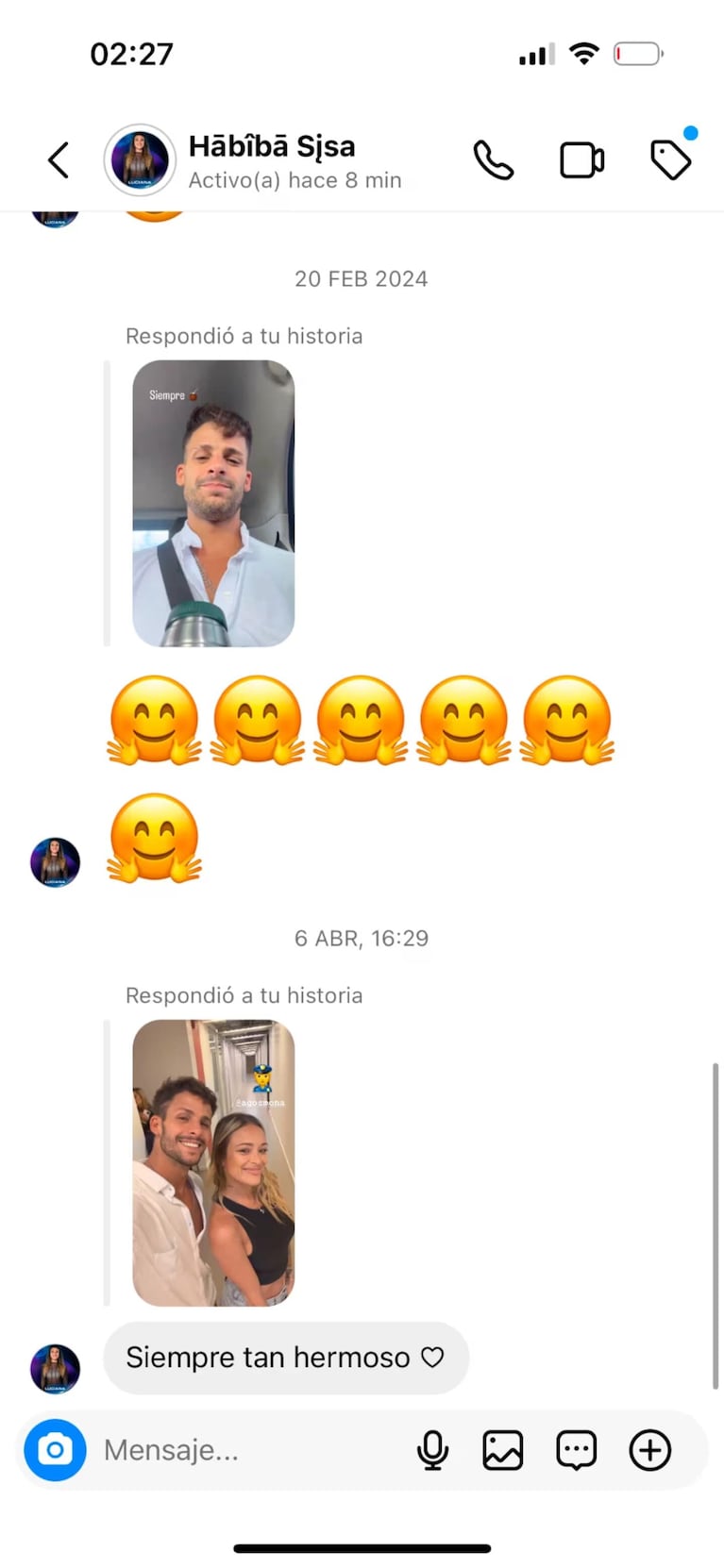
Task: Go back to the message list
Action: 59,160
